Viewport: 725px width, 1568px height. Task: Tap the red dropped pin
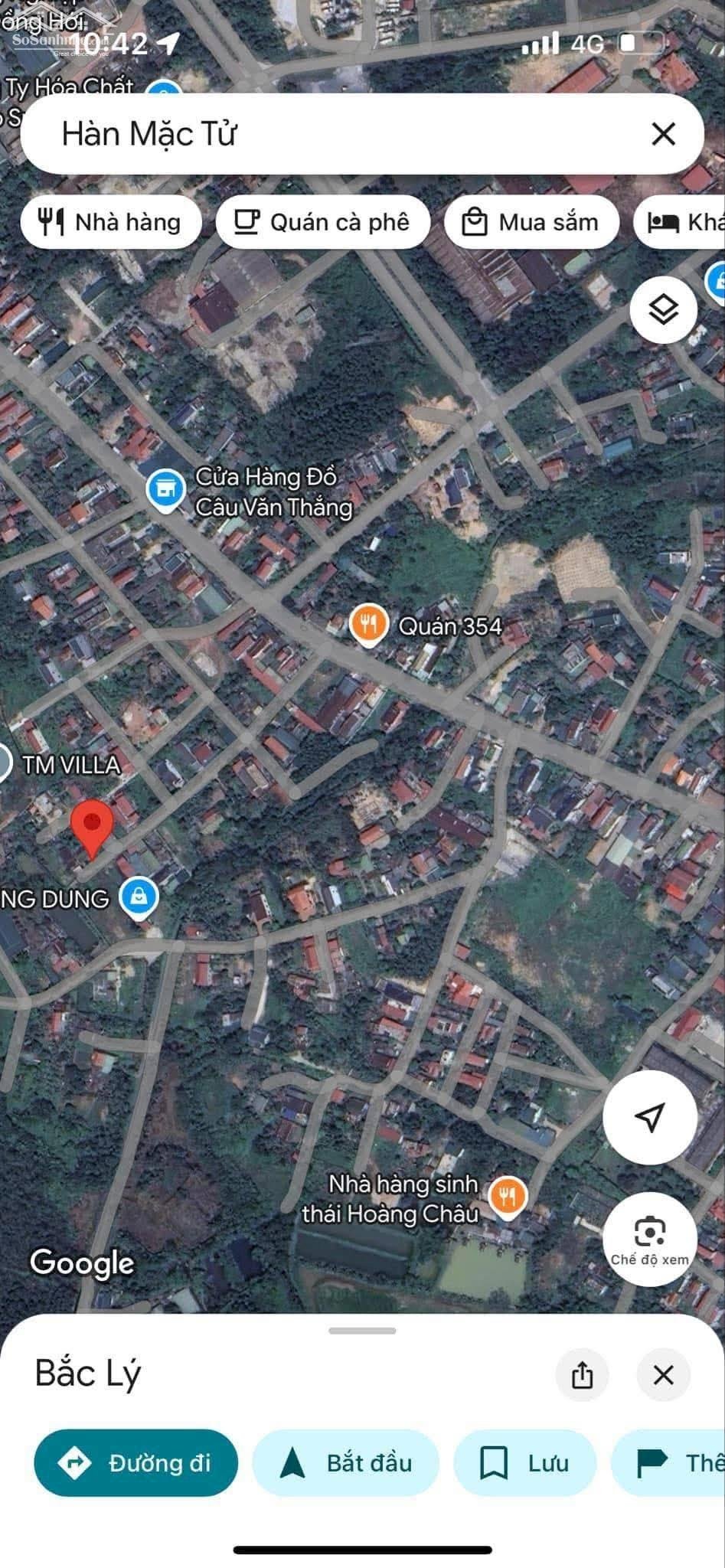(92, 828)
